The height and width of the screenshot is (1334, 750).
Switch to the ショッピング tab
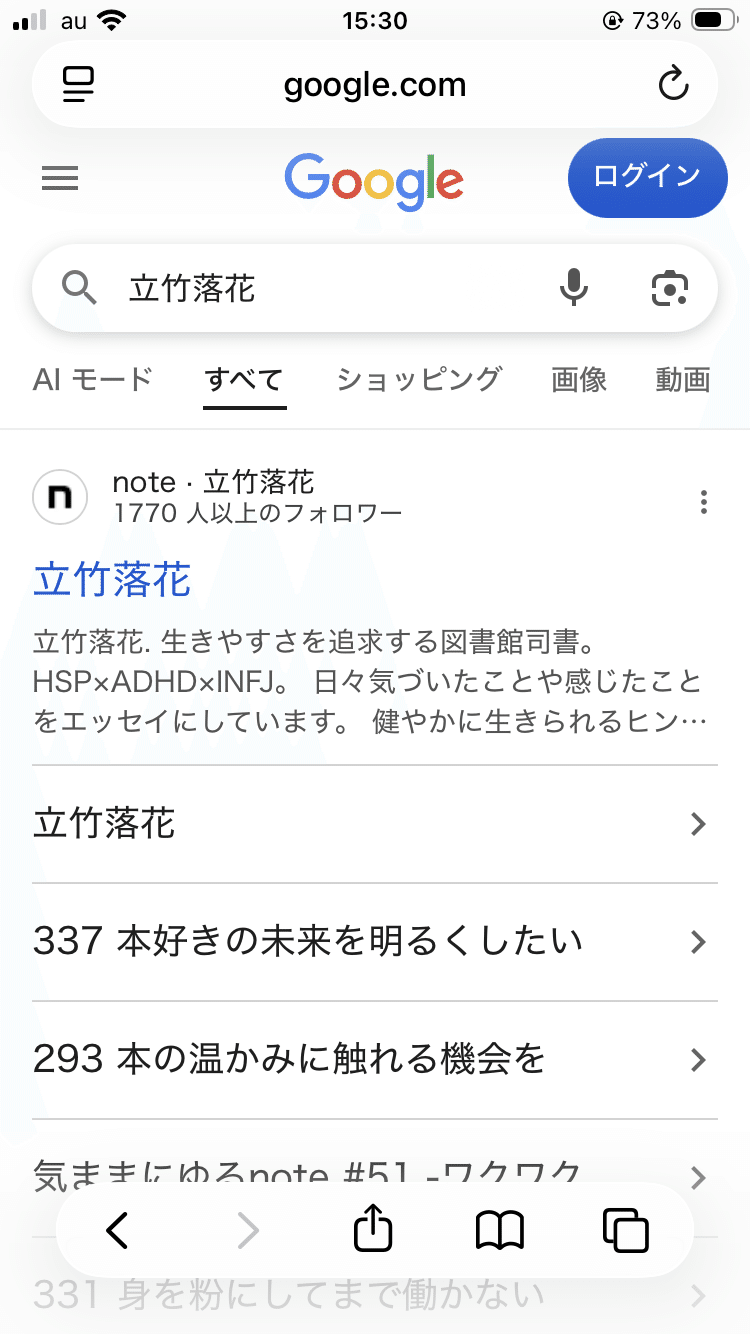[x=418, y=380]
